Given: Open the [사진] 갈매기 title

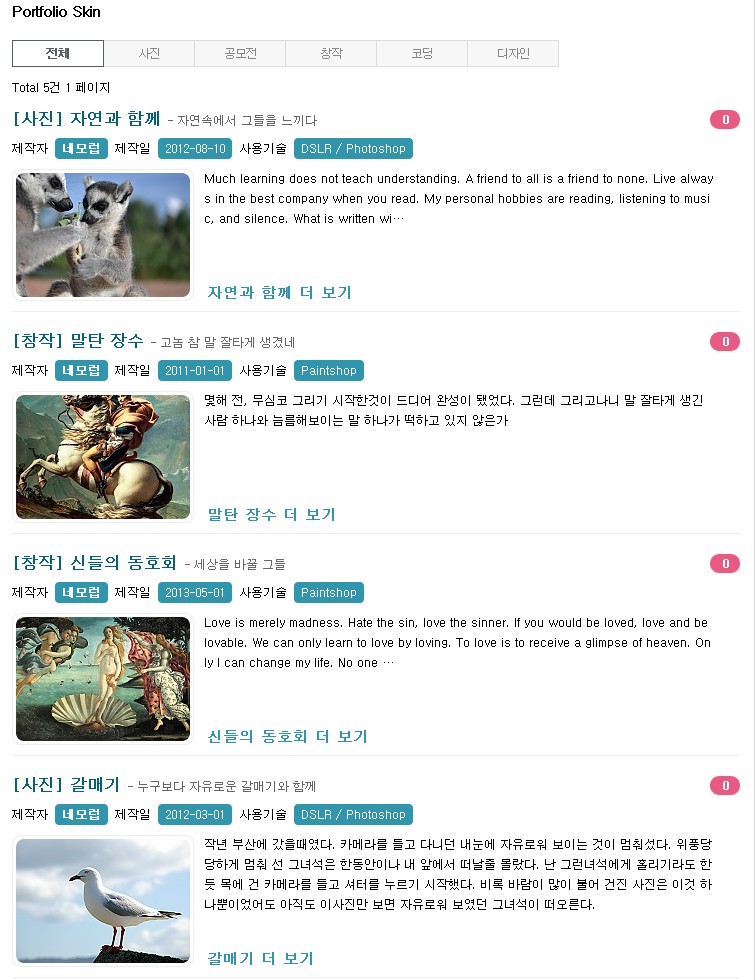Looking at the screenshot, I should click(66, 785).
